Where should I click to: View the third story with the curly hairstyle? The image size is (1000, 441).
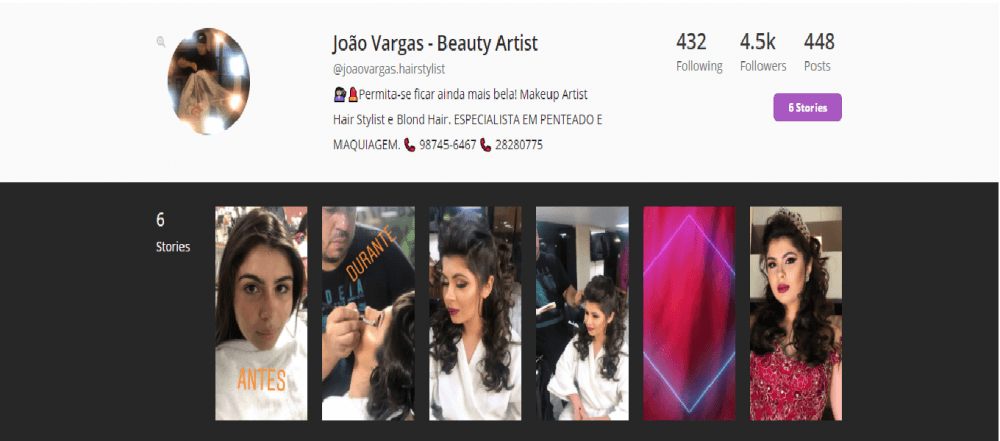[x=475, y=313]
